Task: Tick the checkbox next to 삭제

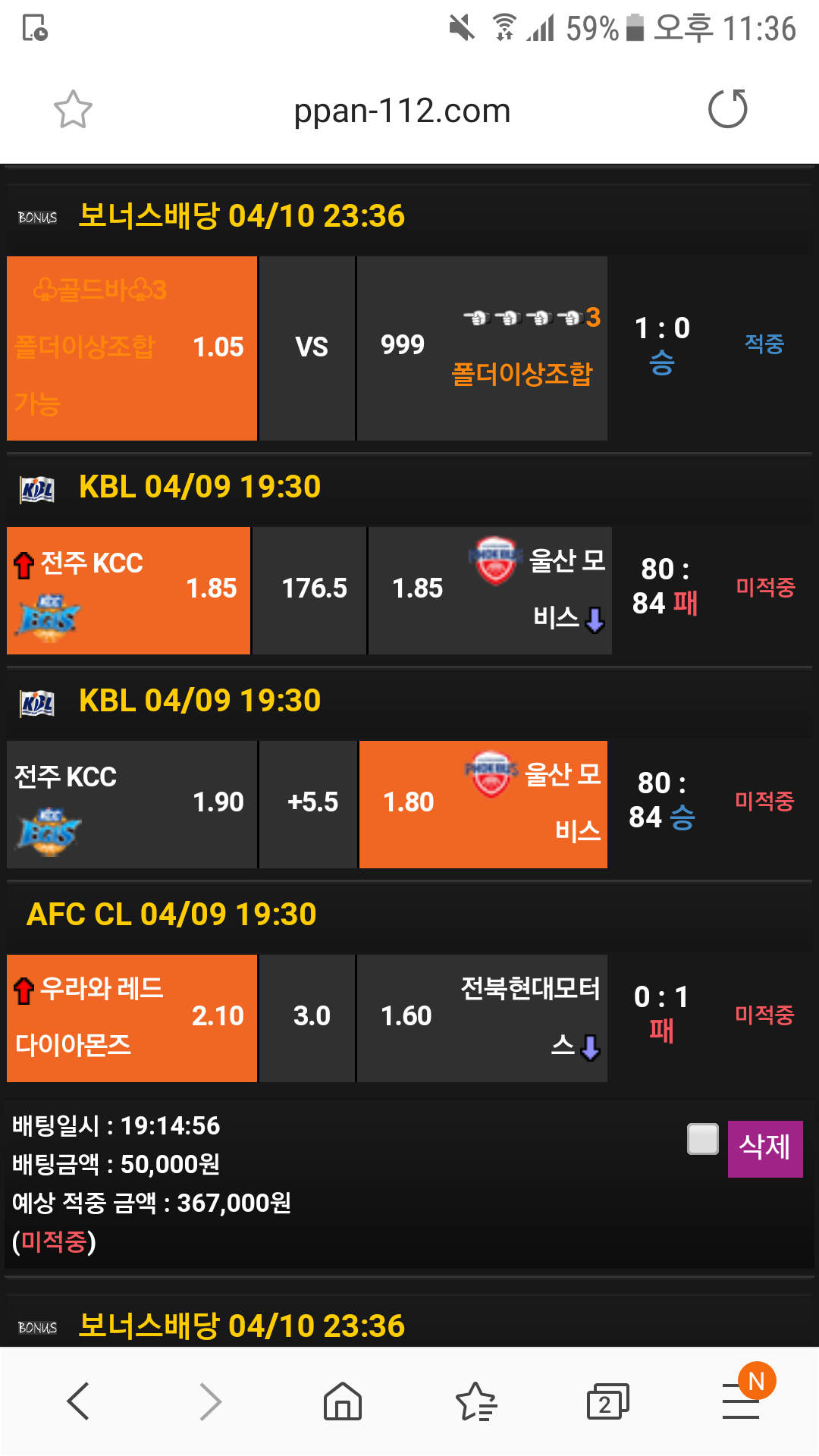Action: pyautogui.click(x=702, y=1139)
